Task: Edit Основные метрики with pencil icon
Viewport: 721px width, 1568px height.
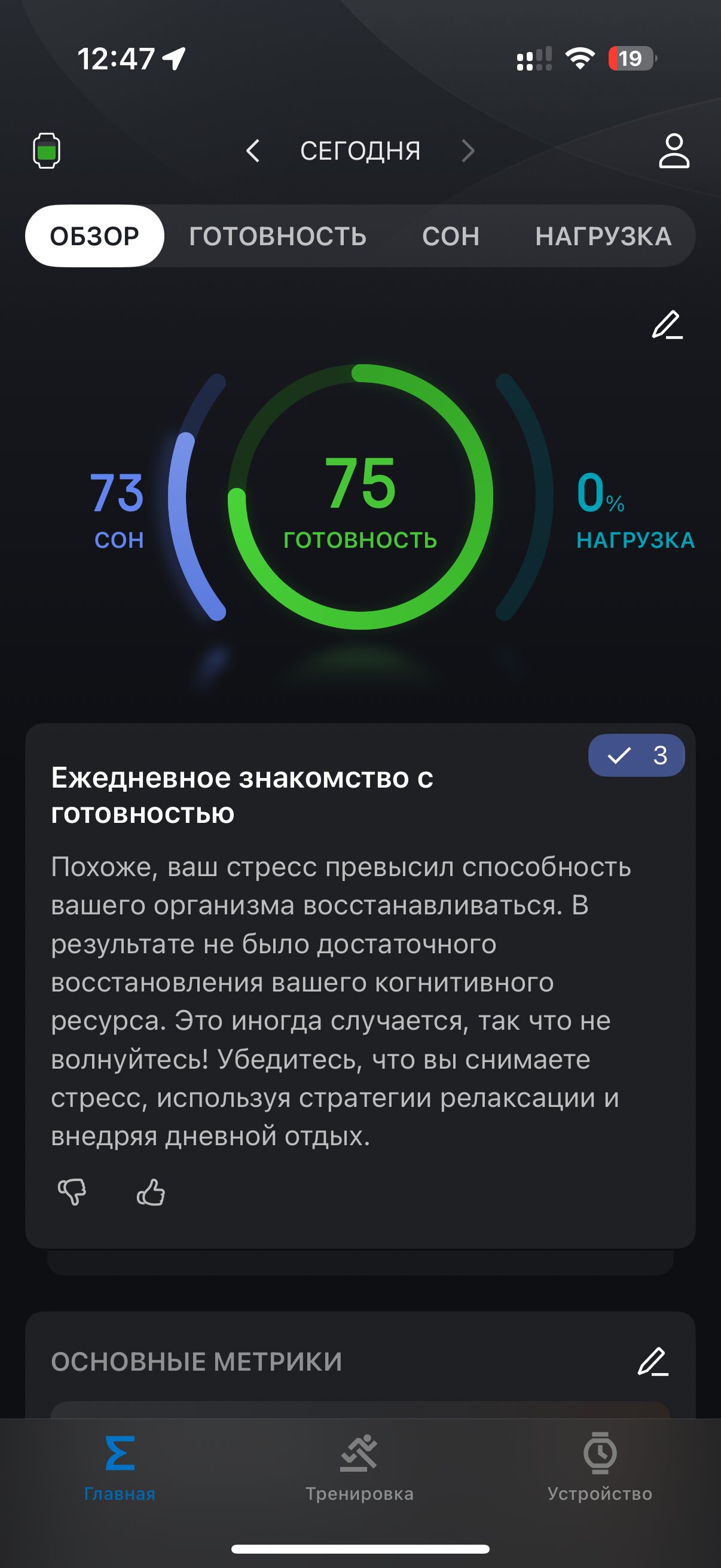Action: pyautogui.click(x=653, y=1362)
